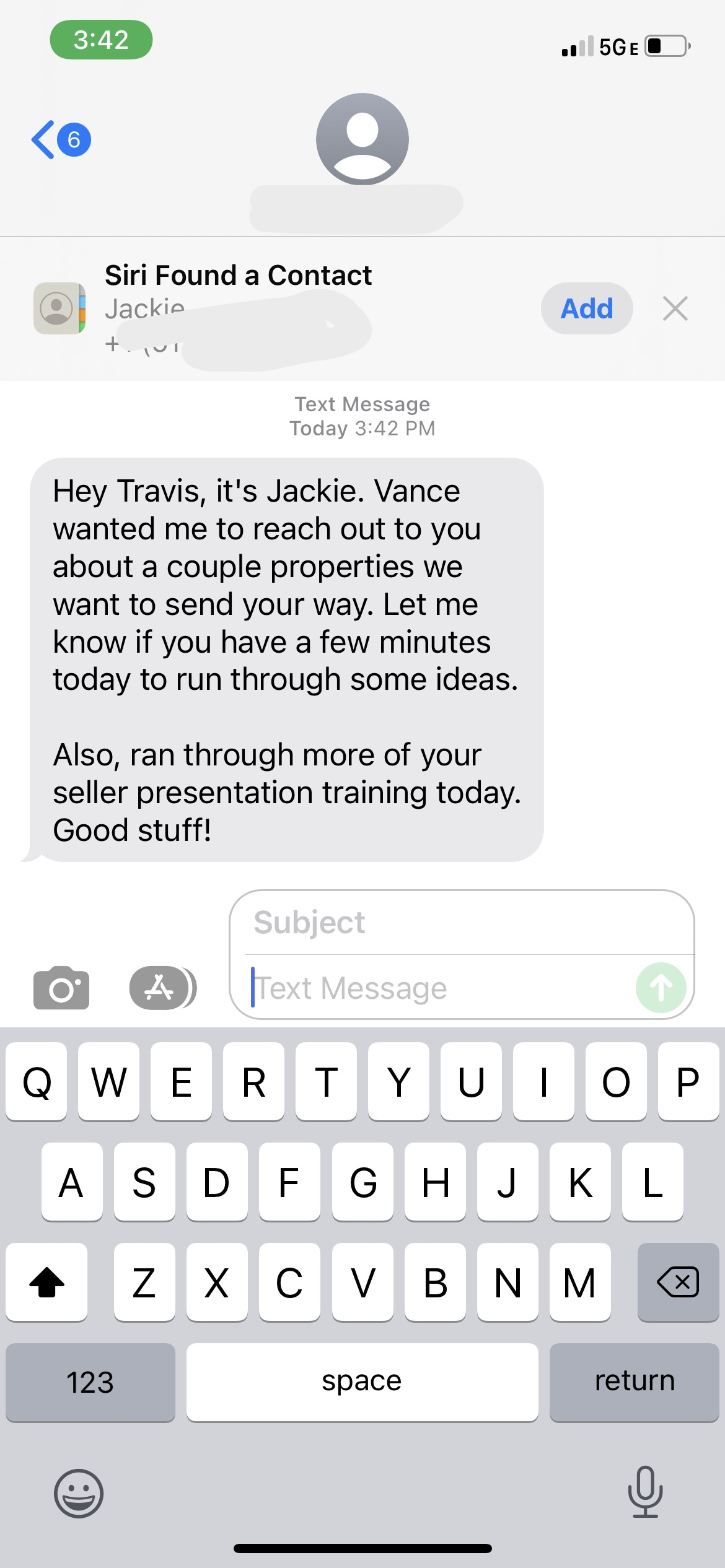The height and width of the screenshot is (1568, 725).
Task: Open the emoji keyboard
Action: coord(79,1493)
